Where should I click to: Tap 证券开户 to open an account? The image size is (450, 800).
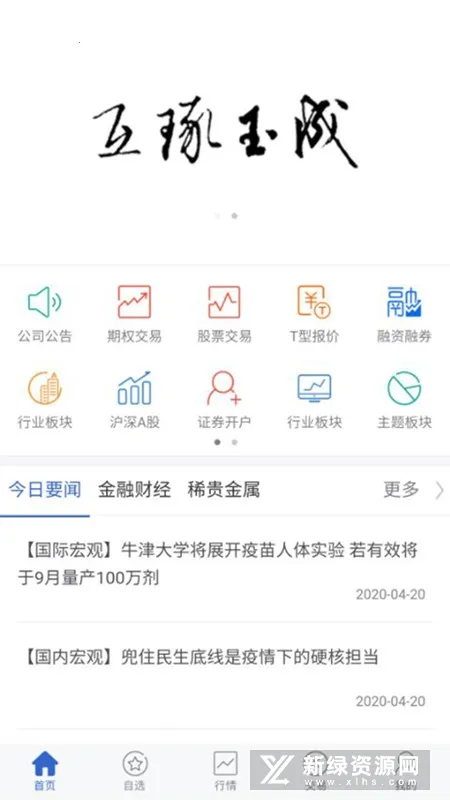tap(224, 400)
